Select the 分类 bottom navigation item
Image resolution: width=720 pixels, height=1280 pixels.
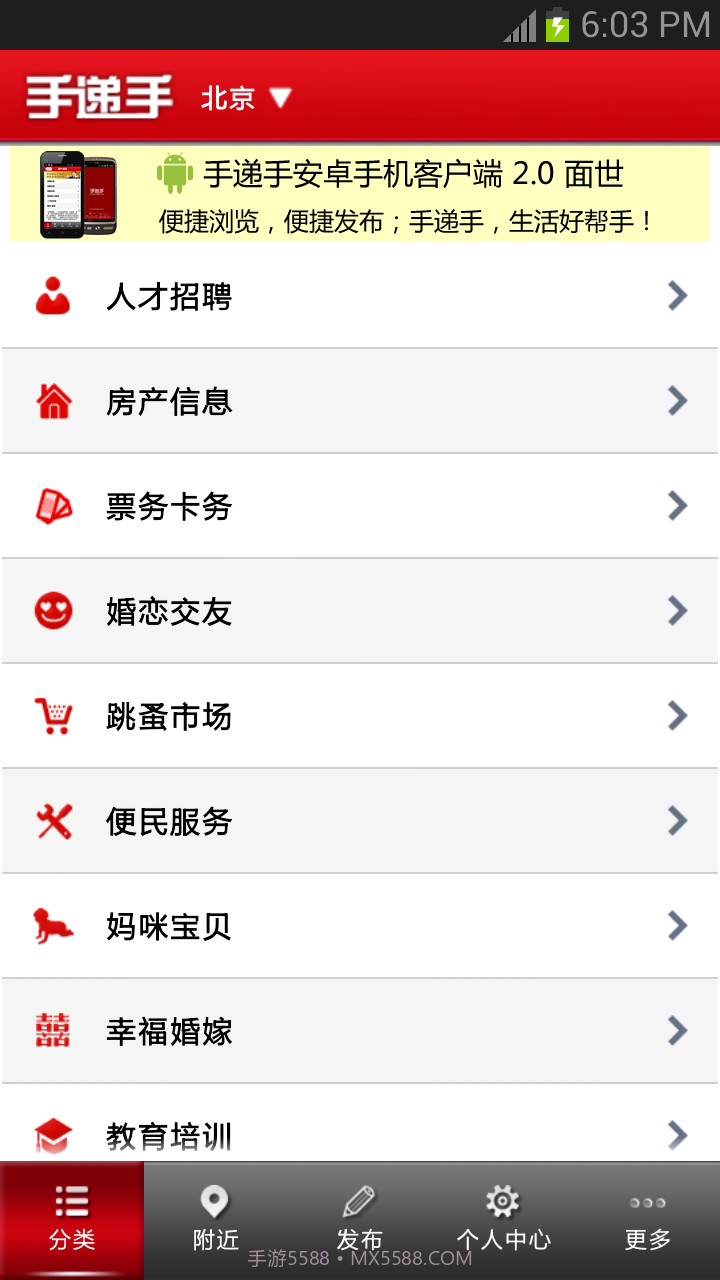point(72,1218)
